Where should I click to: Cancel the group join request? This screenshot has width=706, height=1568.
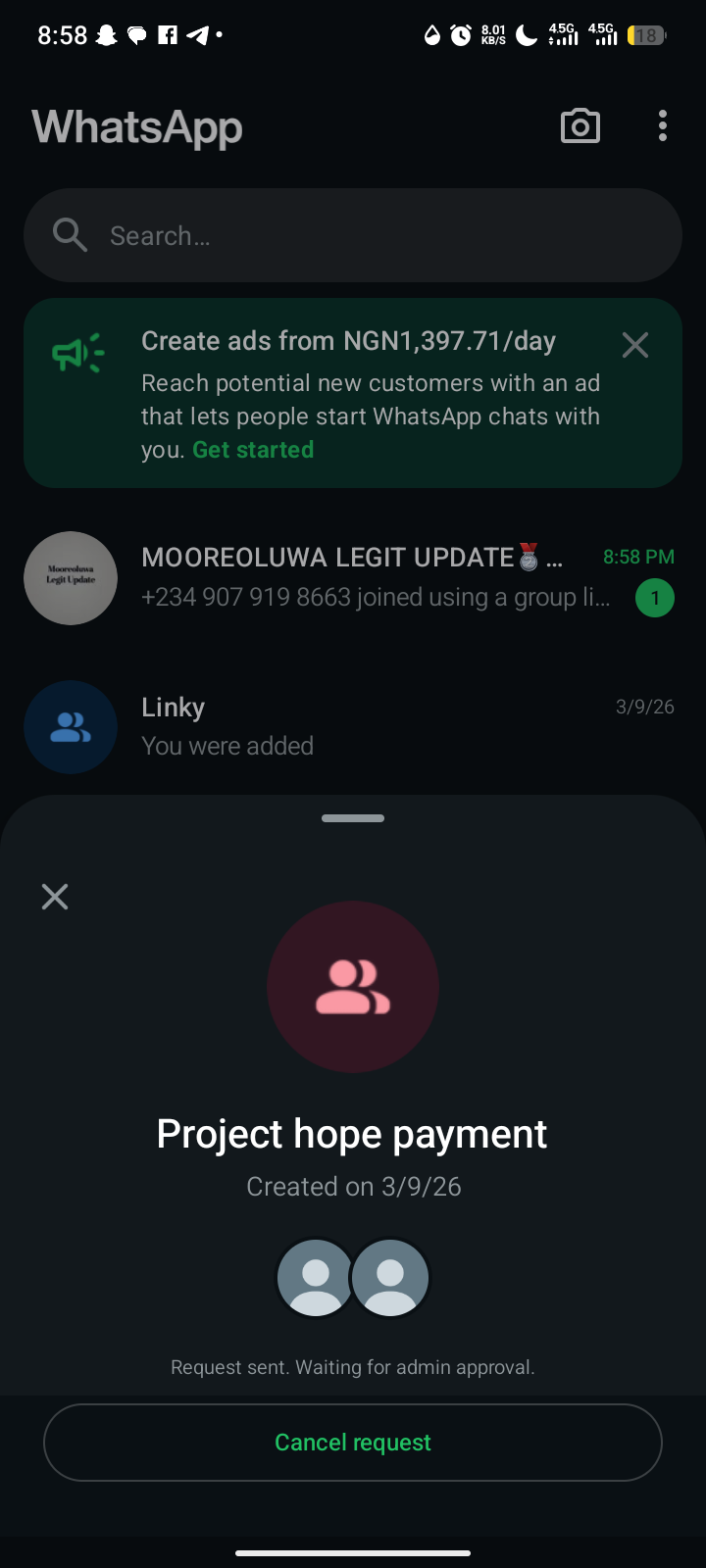pos(353,1443)
